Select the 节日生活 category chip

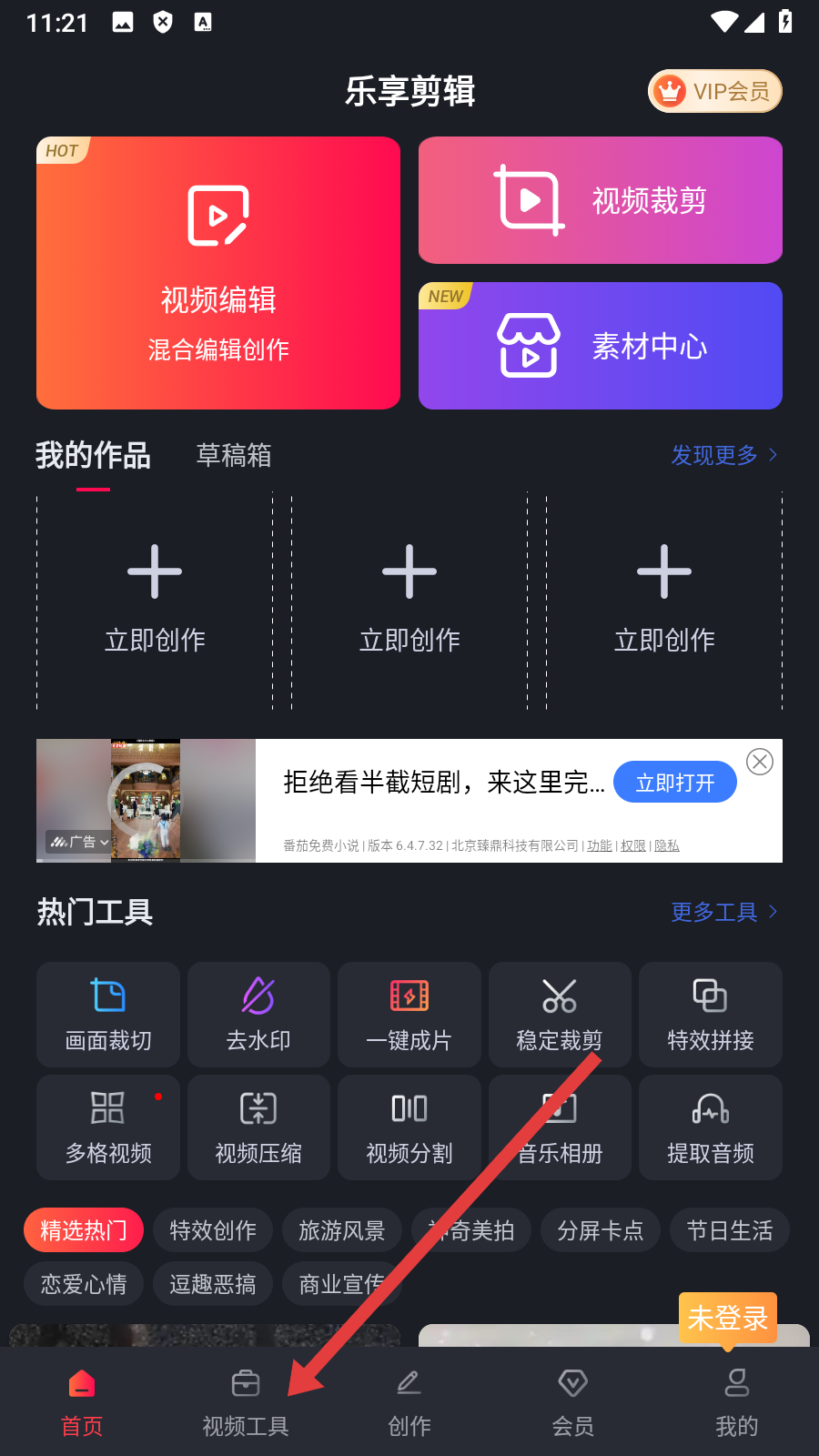click(730, 1230)
